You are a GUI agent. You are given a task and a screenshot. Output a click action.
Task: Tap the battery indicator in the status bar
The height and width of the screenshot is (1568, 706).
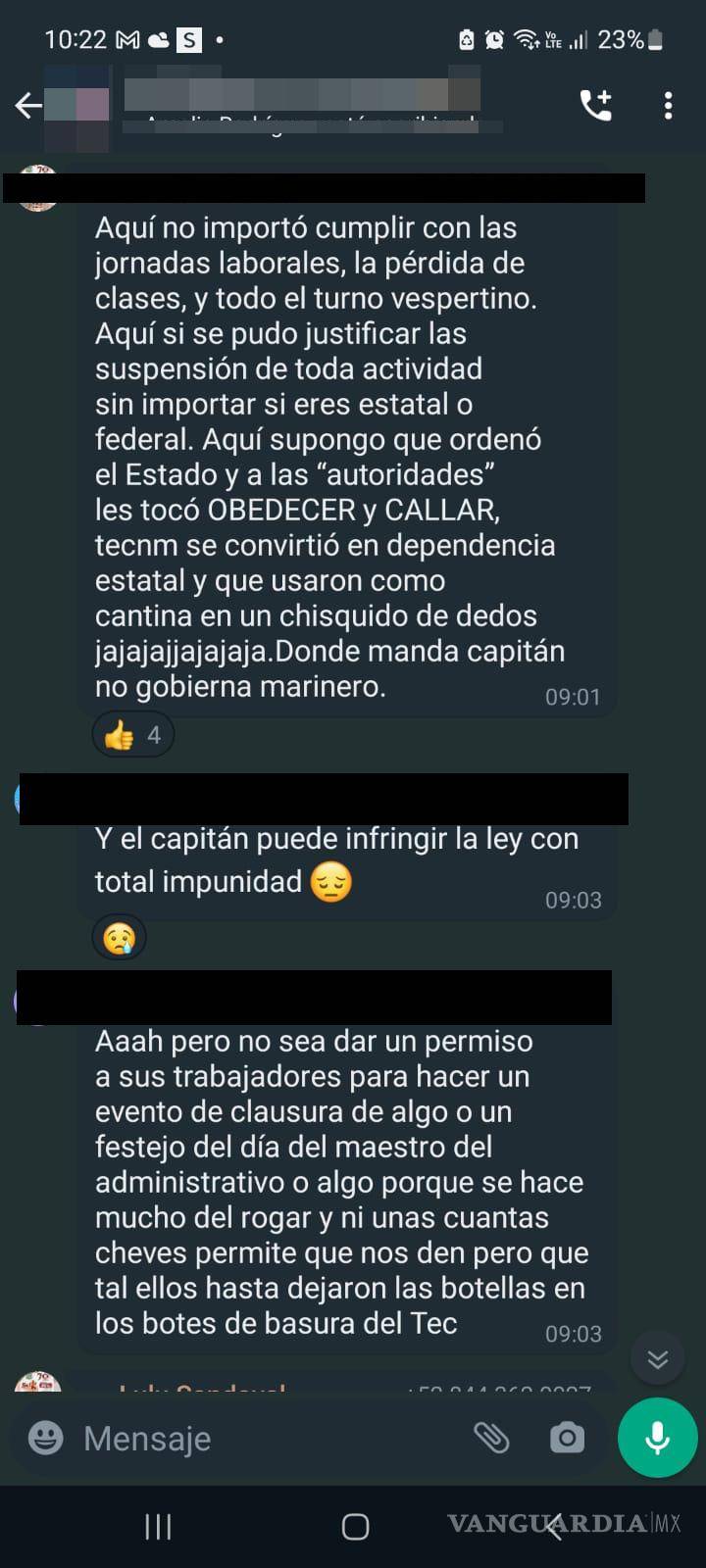pos(655,40)
